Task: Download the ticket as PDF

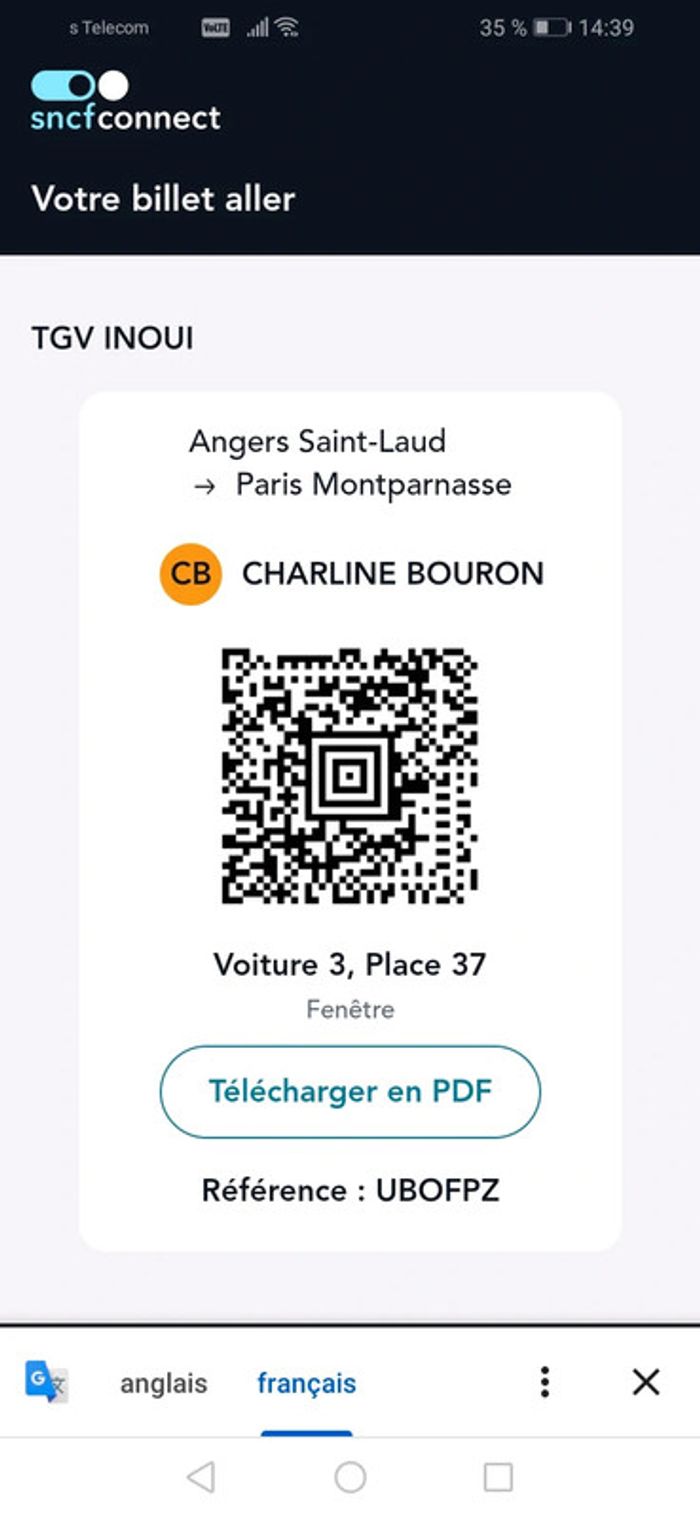Action: pos(350,1091)
